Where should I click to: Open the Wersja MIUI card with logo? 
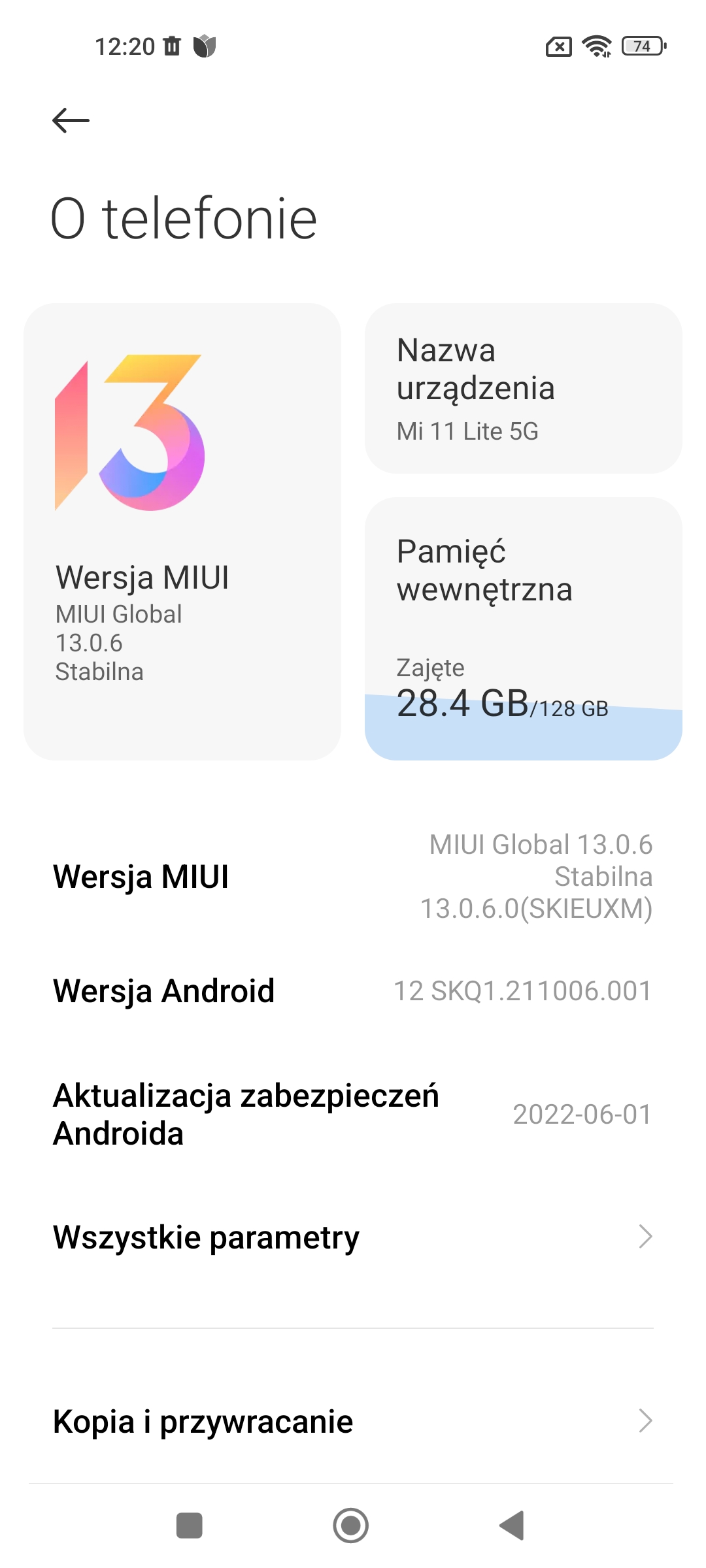click(x=182, y=531)
